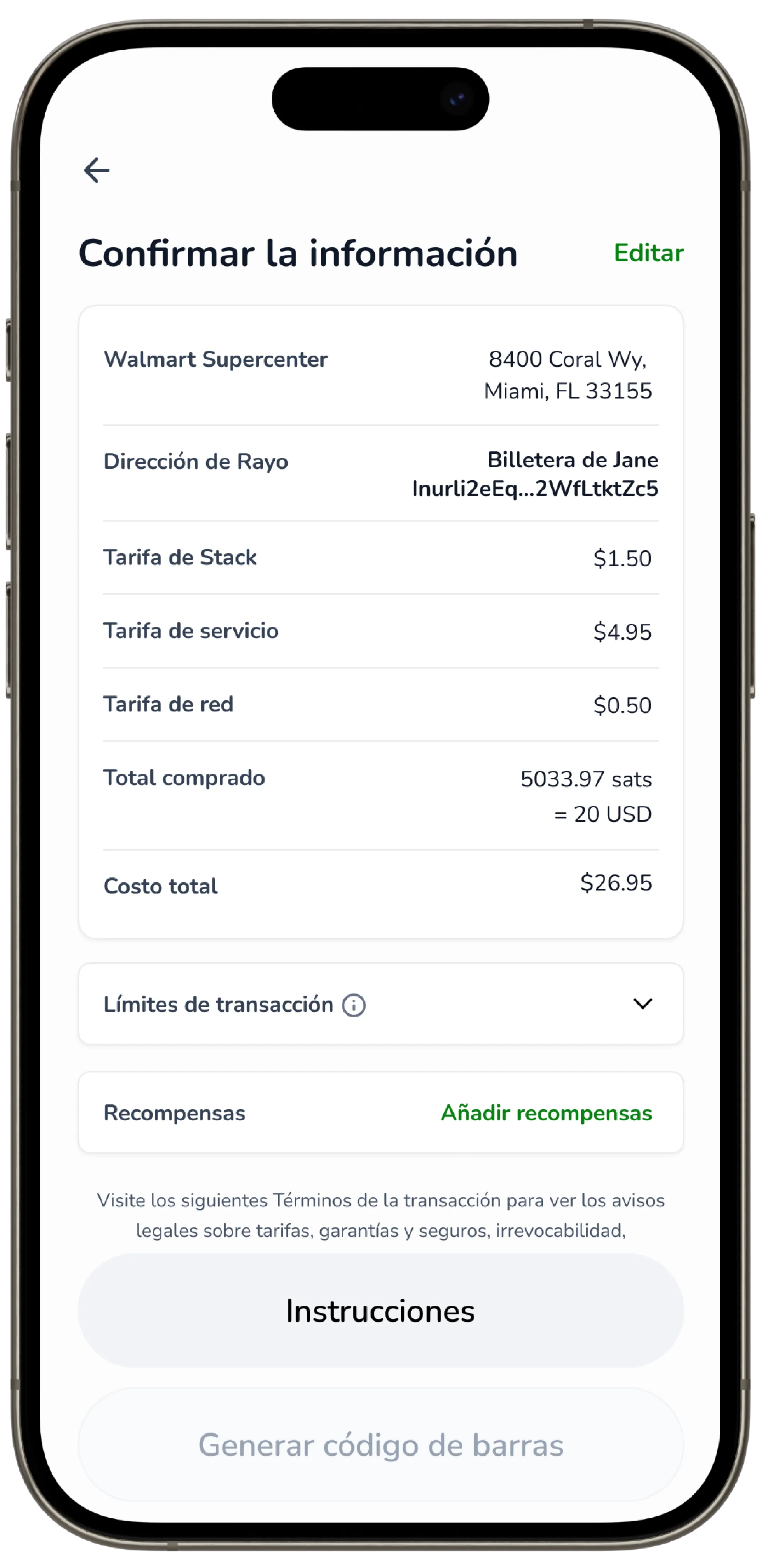762x1568 pixels.
Task: Go back using the arrow icon
Action: 97,170
